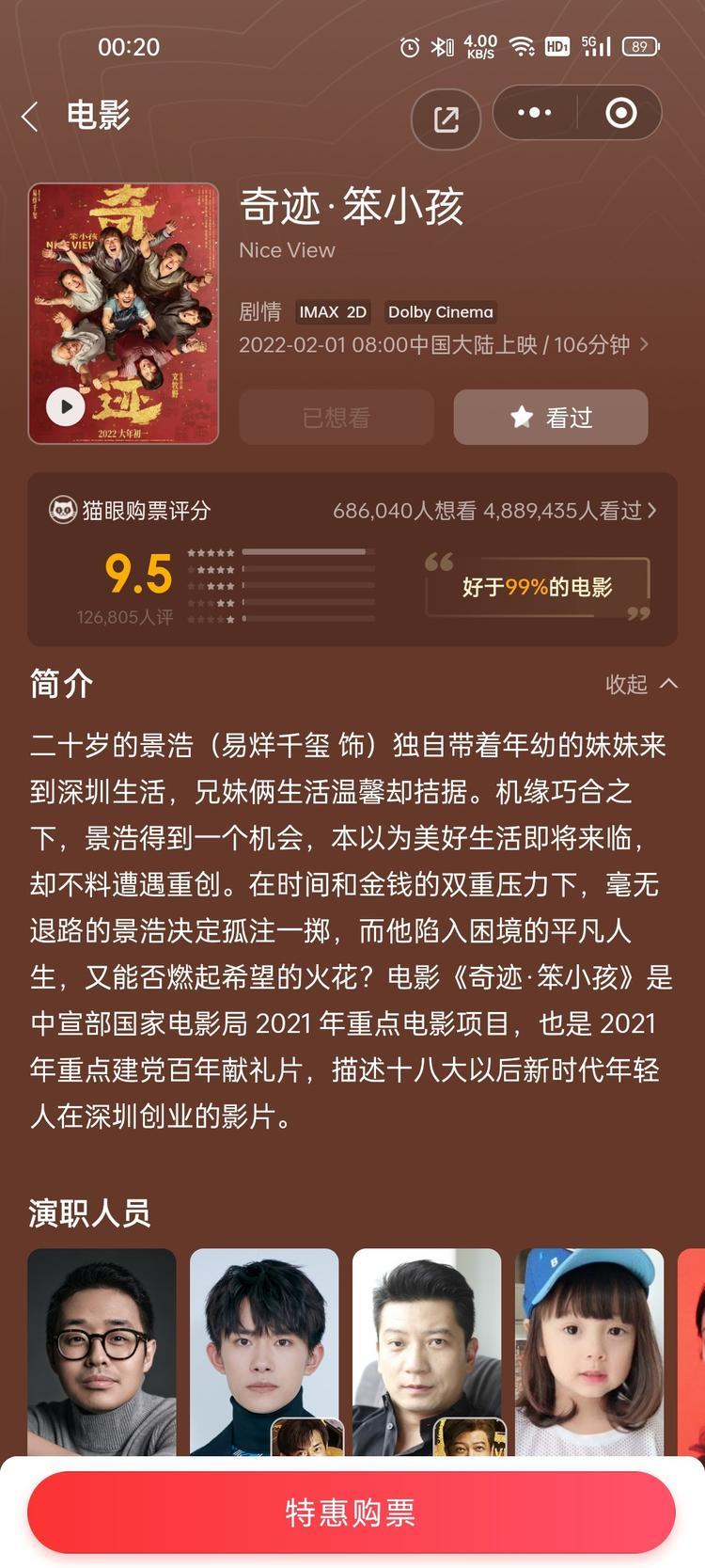
Task: Open the child actress cast card
Action: coord(589,1351)
